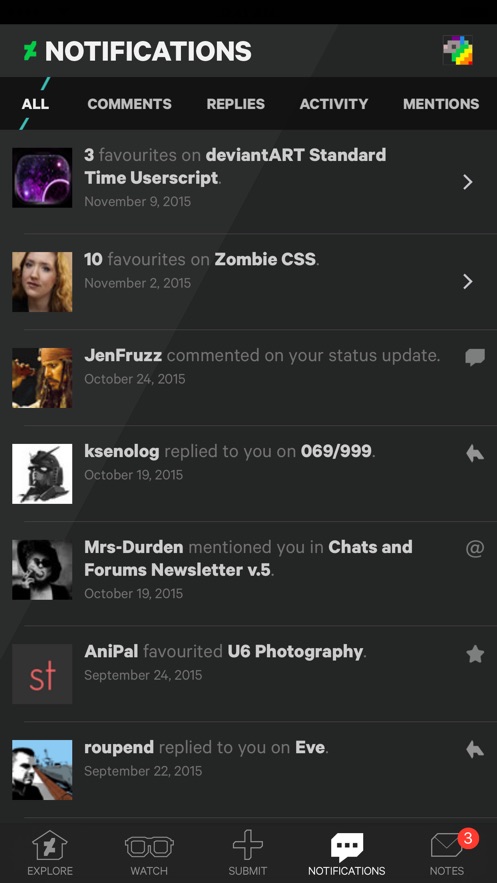
Task: Open Notes with 3 unread
Action: pyautogui.click(x=447, y=853)
